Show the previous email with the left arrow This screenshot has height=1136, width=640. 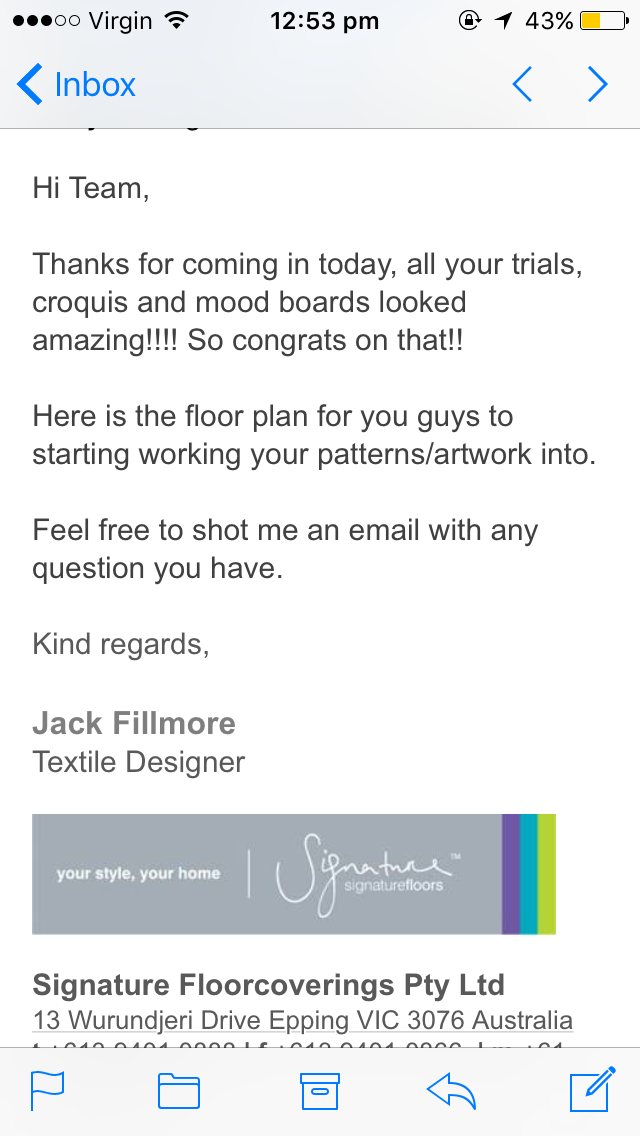coord(522,85)
